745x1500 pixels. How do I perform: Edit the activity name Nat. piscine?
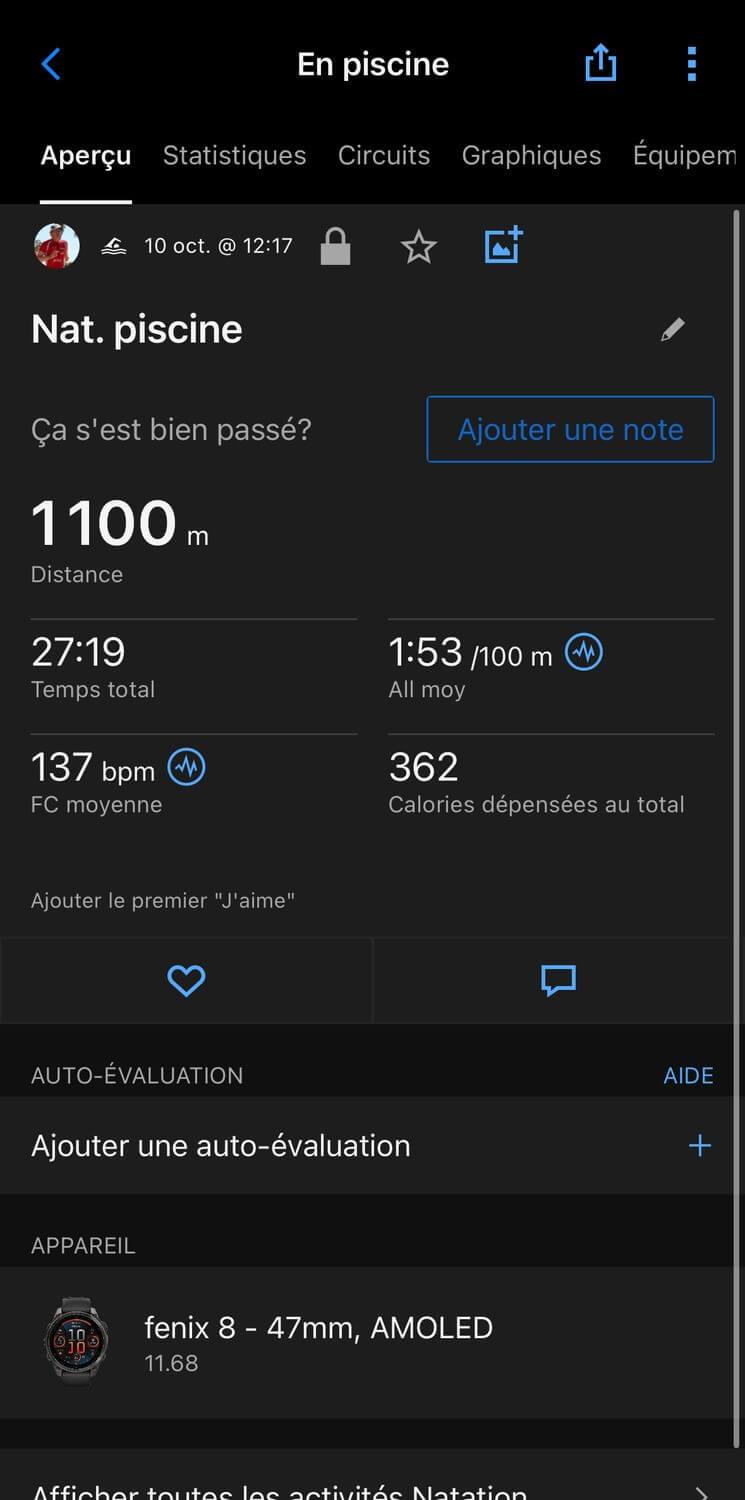(x=673, y=330)
